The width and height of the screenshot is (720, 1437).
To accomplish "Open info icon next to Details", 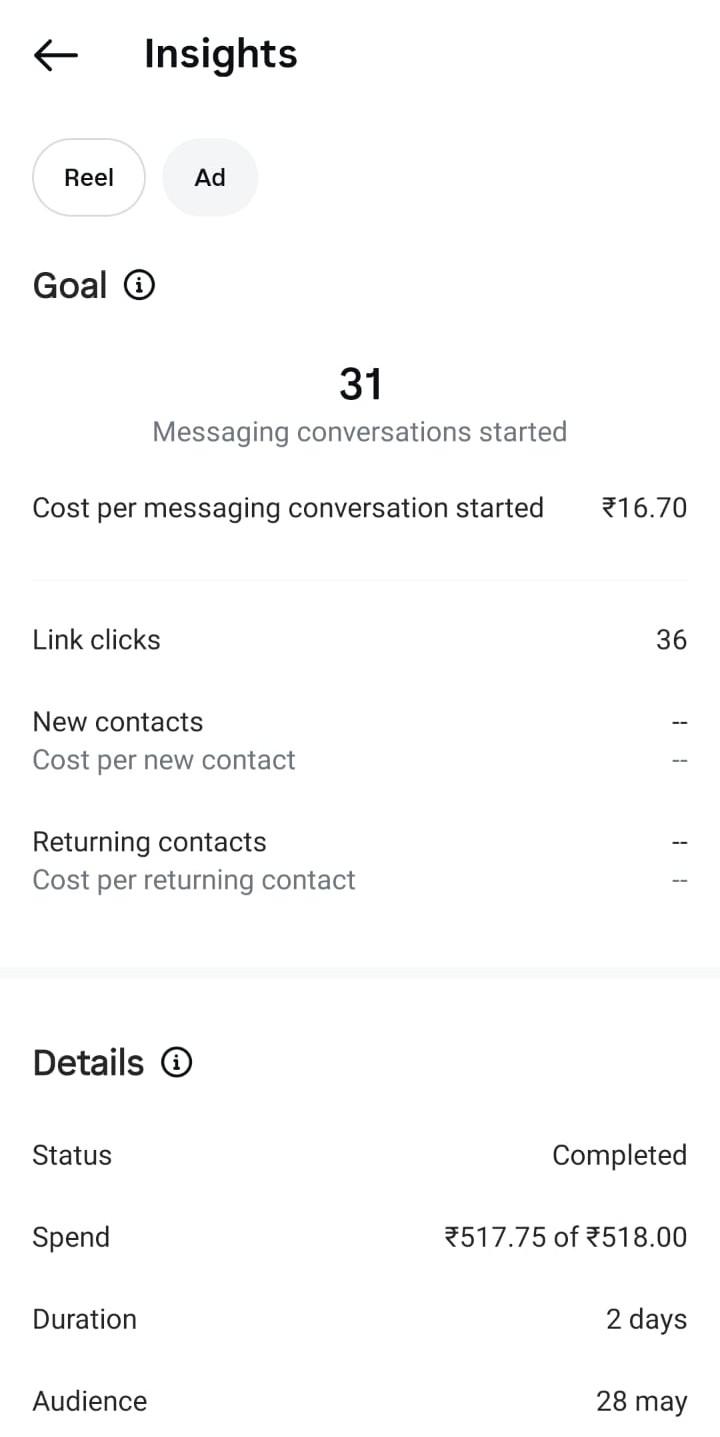I will (x=176, y=1062).
